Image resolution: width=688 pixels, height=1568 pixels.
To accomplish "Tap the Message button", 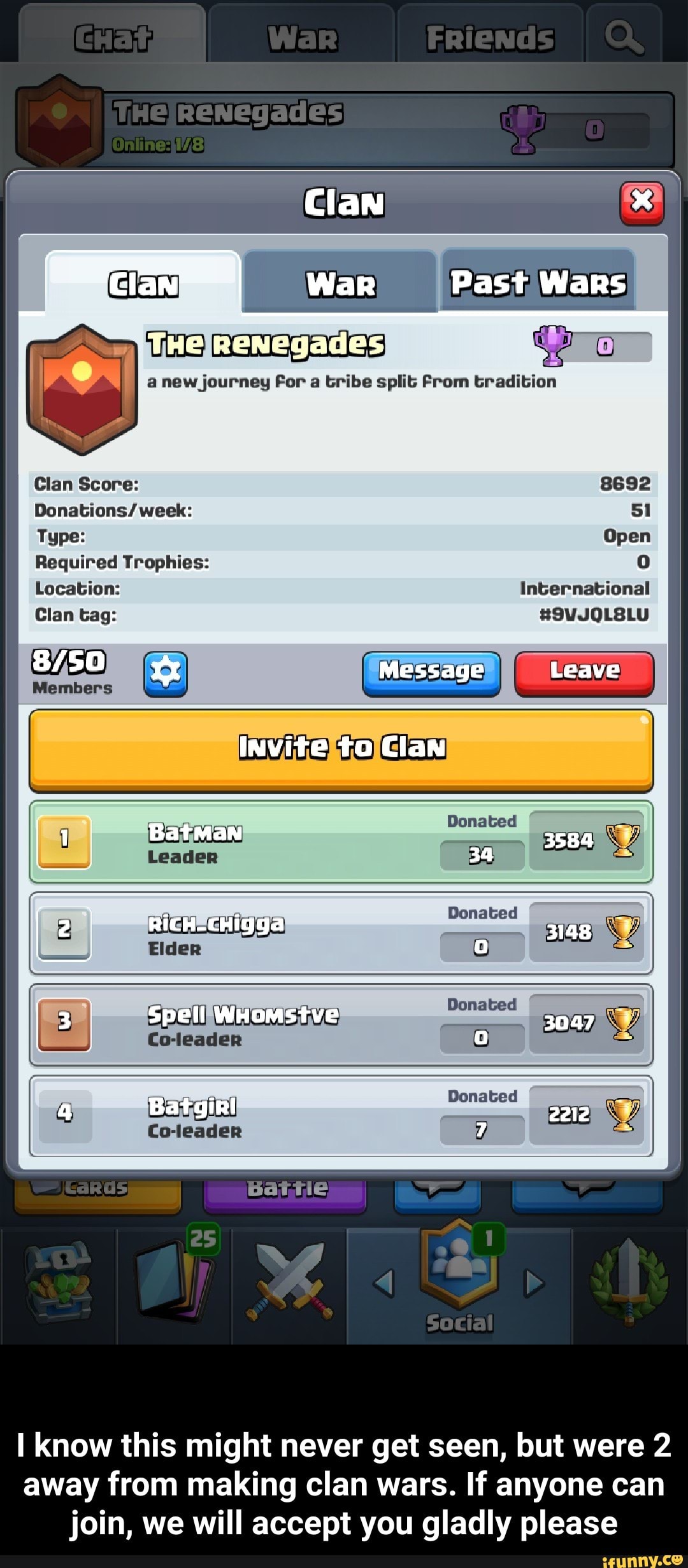I will point(431,672).
